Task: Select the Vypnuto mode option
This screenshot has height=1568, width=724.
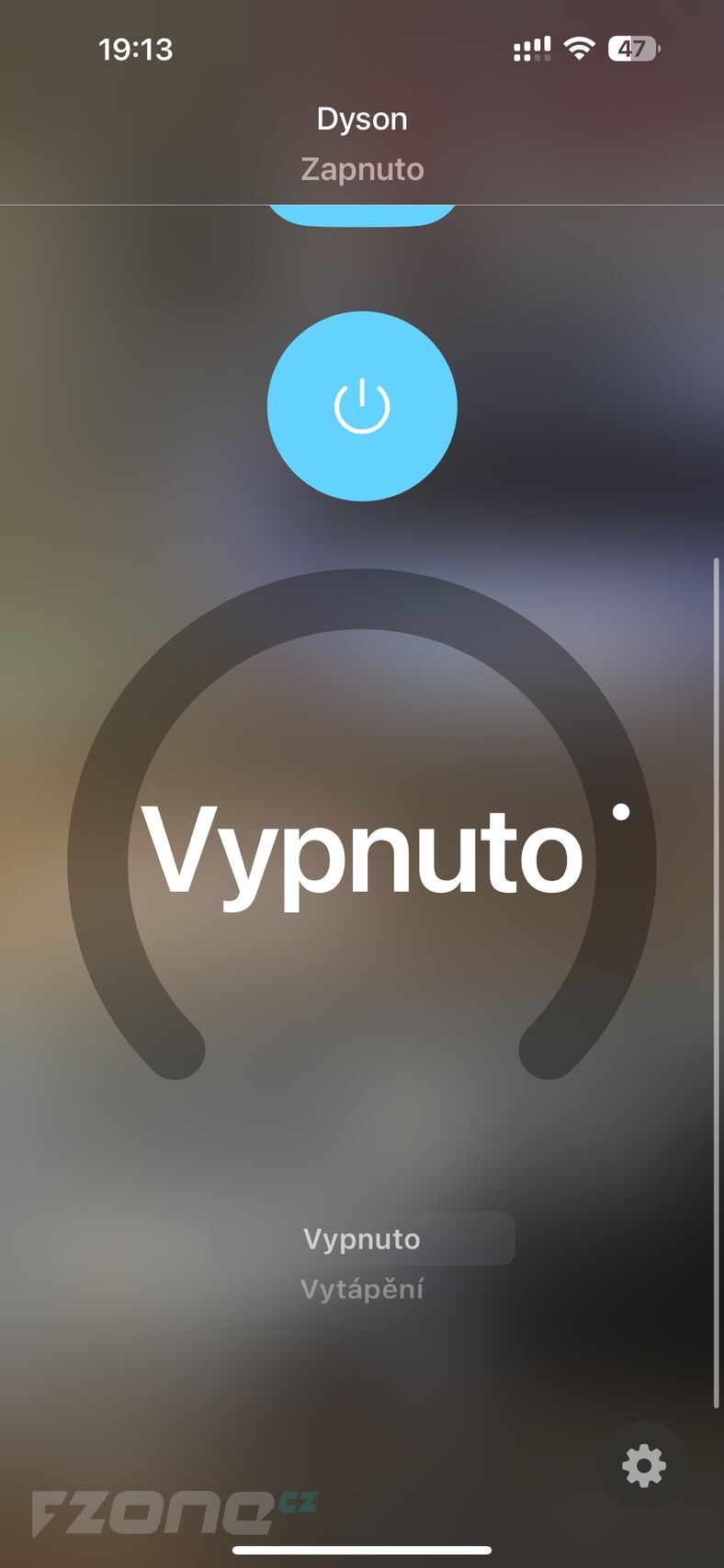Action: click(x=362, y=1239)
